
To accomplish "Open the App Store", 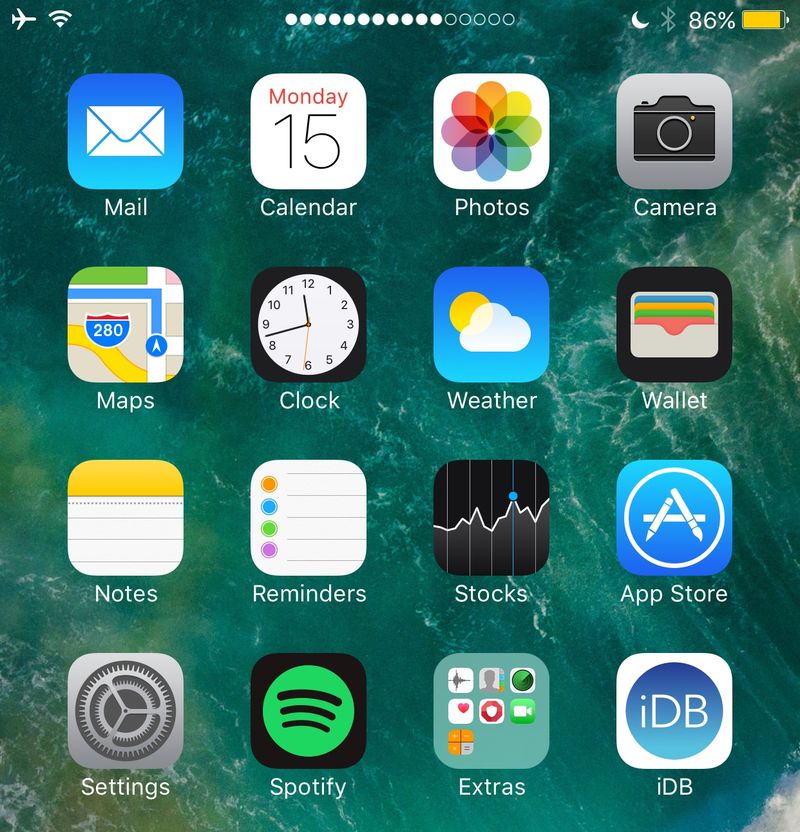I will (x=674, y=517).
